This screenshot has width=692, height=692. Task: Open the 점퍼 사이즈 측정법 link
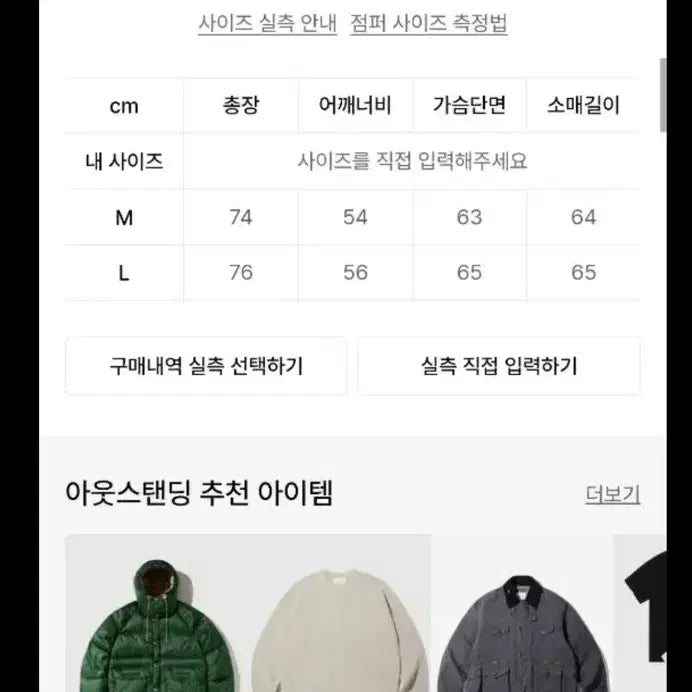[x=429, y=23]
